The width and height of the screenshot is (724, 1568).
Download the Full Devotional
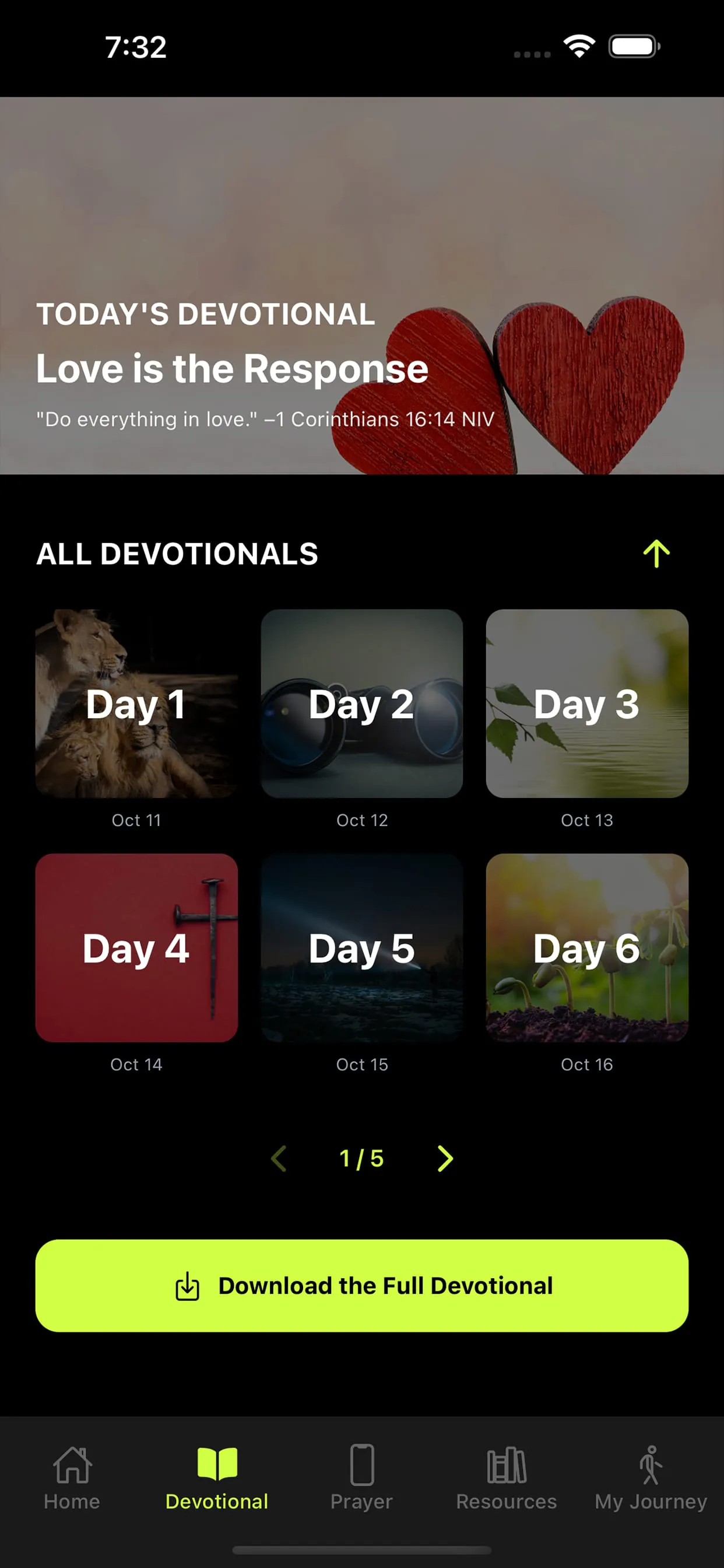coord(361,1286)
